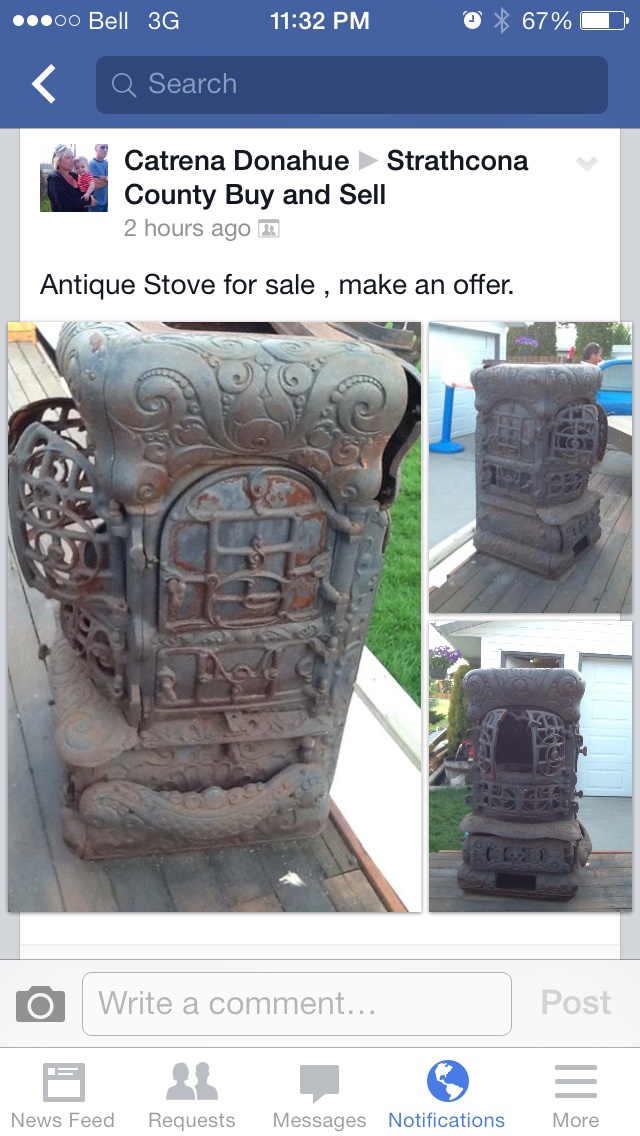Viewport: 640px width, 1136px height.
Task: Open Catrena Donahue's profile picture
Action: click(73, 178)
